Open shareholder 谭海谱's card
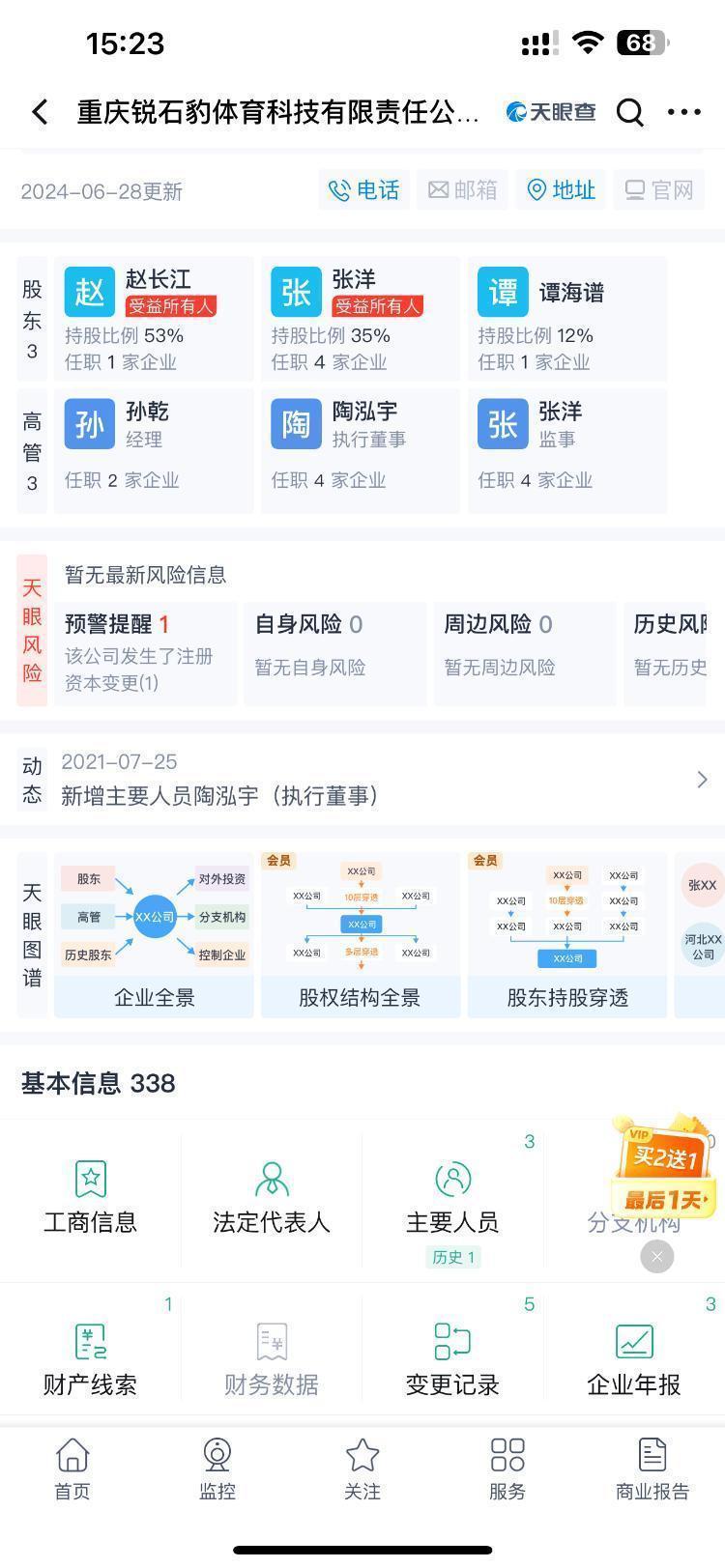The height and width of the screenshot is (1568, 725). [x=567, y=319]
